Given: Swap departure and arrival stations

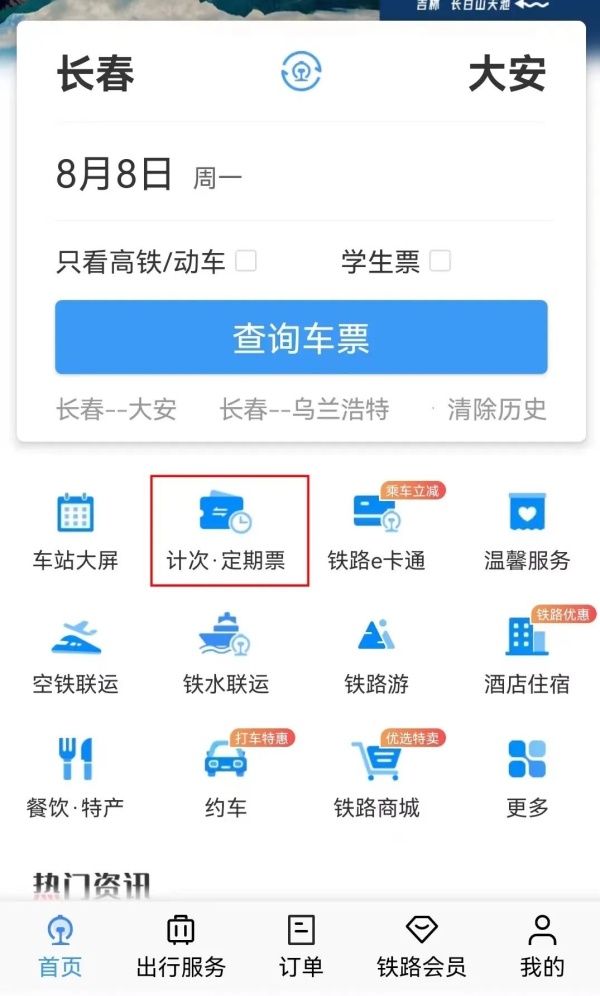Looking at the screenshot, I should [x=300, y=72].
